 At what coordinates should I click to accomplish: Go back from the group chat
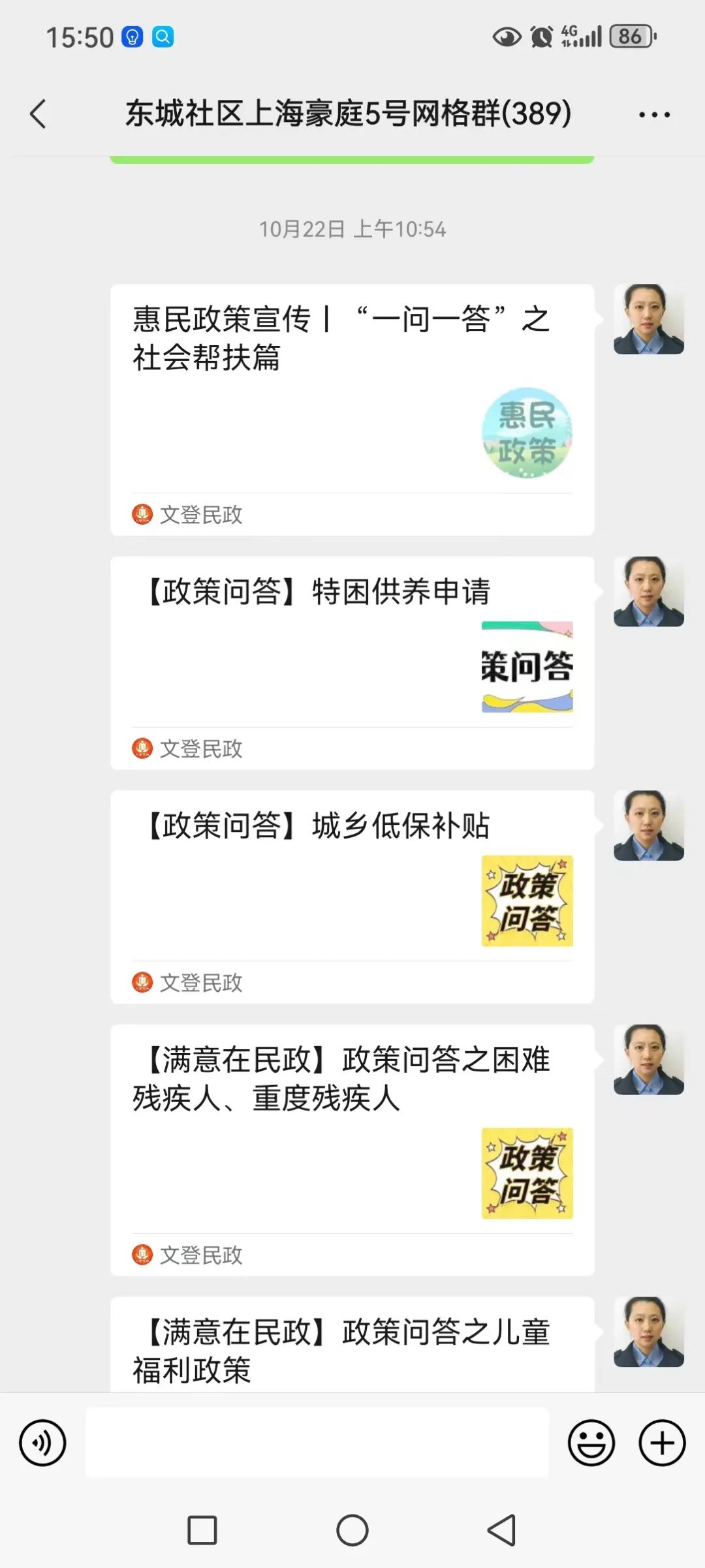coord(39,114)
